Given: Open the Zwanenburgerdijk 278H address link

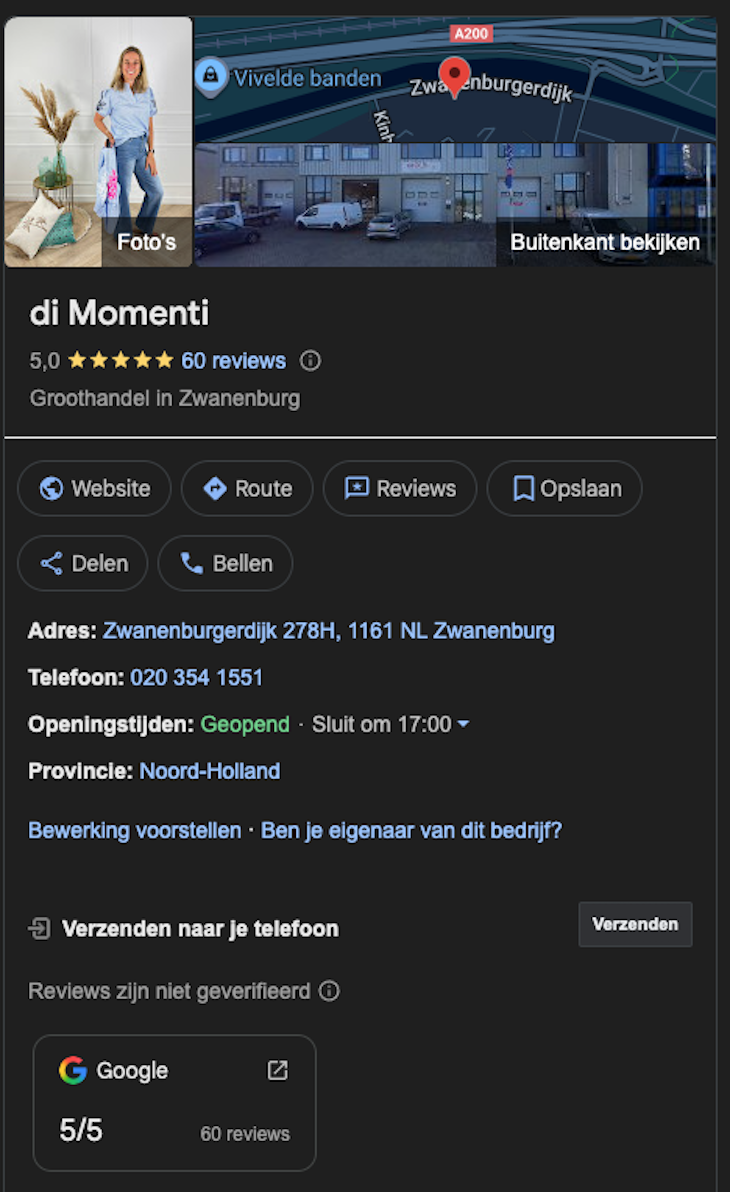Looking at the screenshot, I should click(x=328, y=631).
